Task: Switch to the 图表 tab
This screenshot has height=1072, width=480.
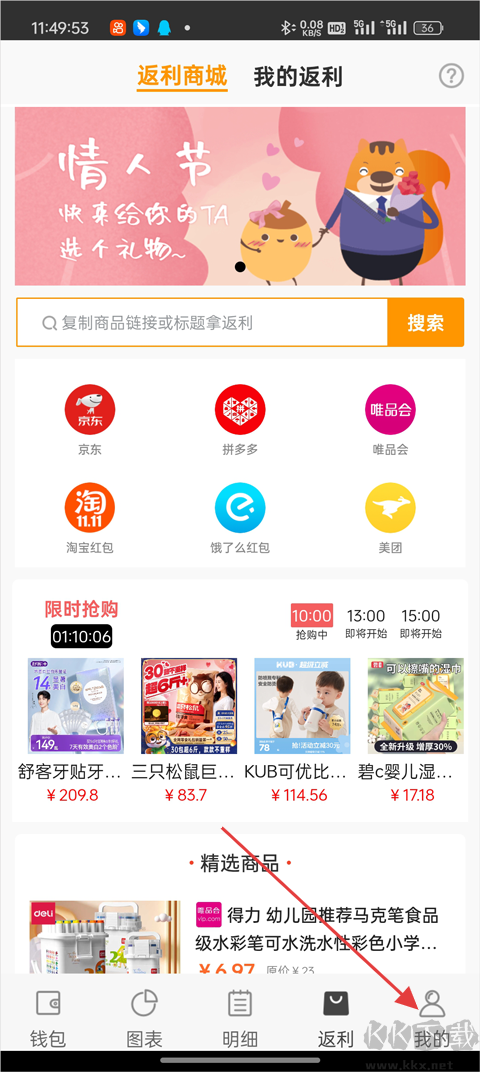Action: (144, 1019)
